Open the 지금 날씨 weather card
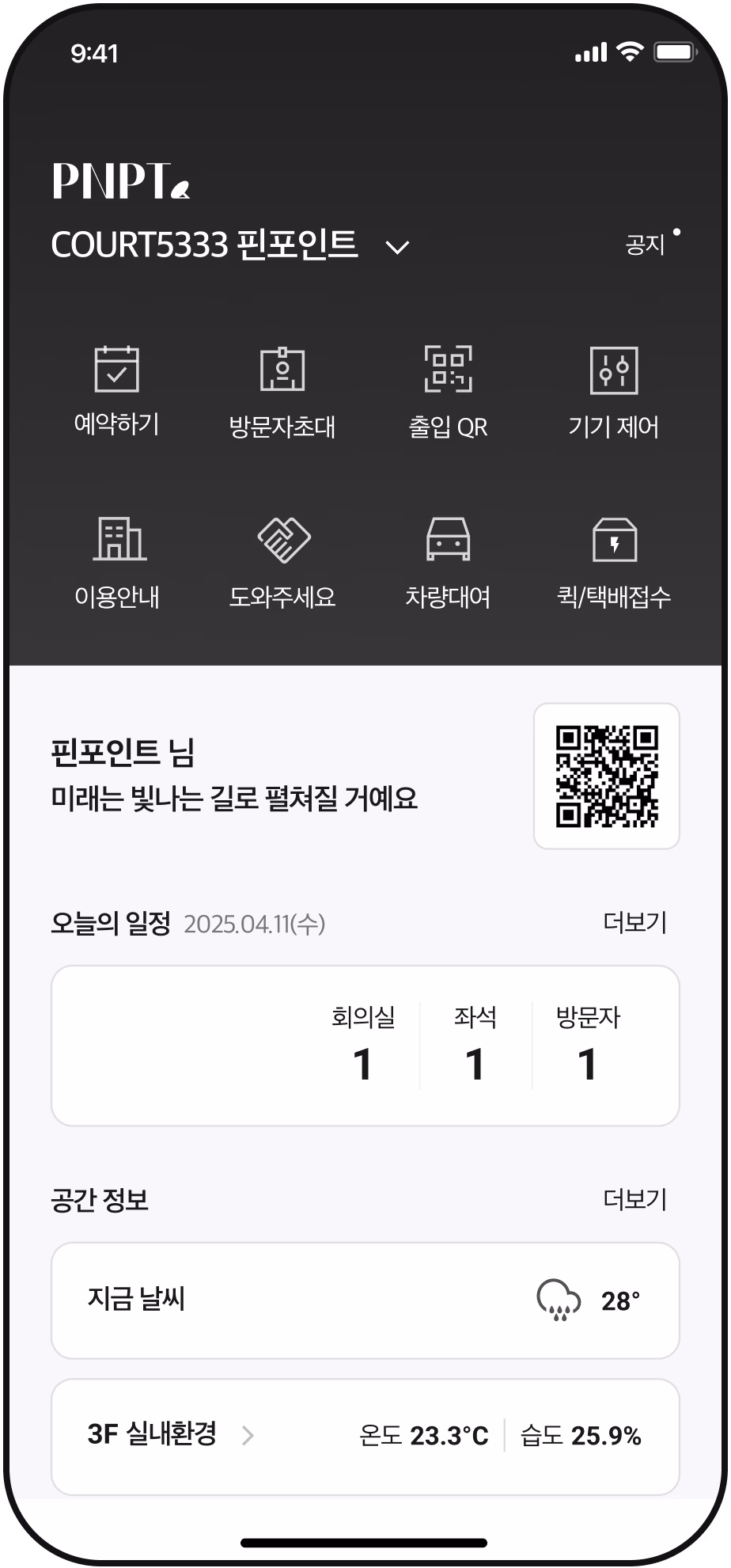 coord(365,1300)
